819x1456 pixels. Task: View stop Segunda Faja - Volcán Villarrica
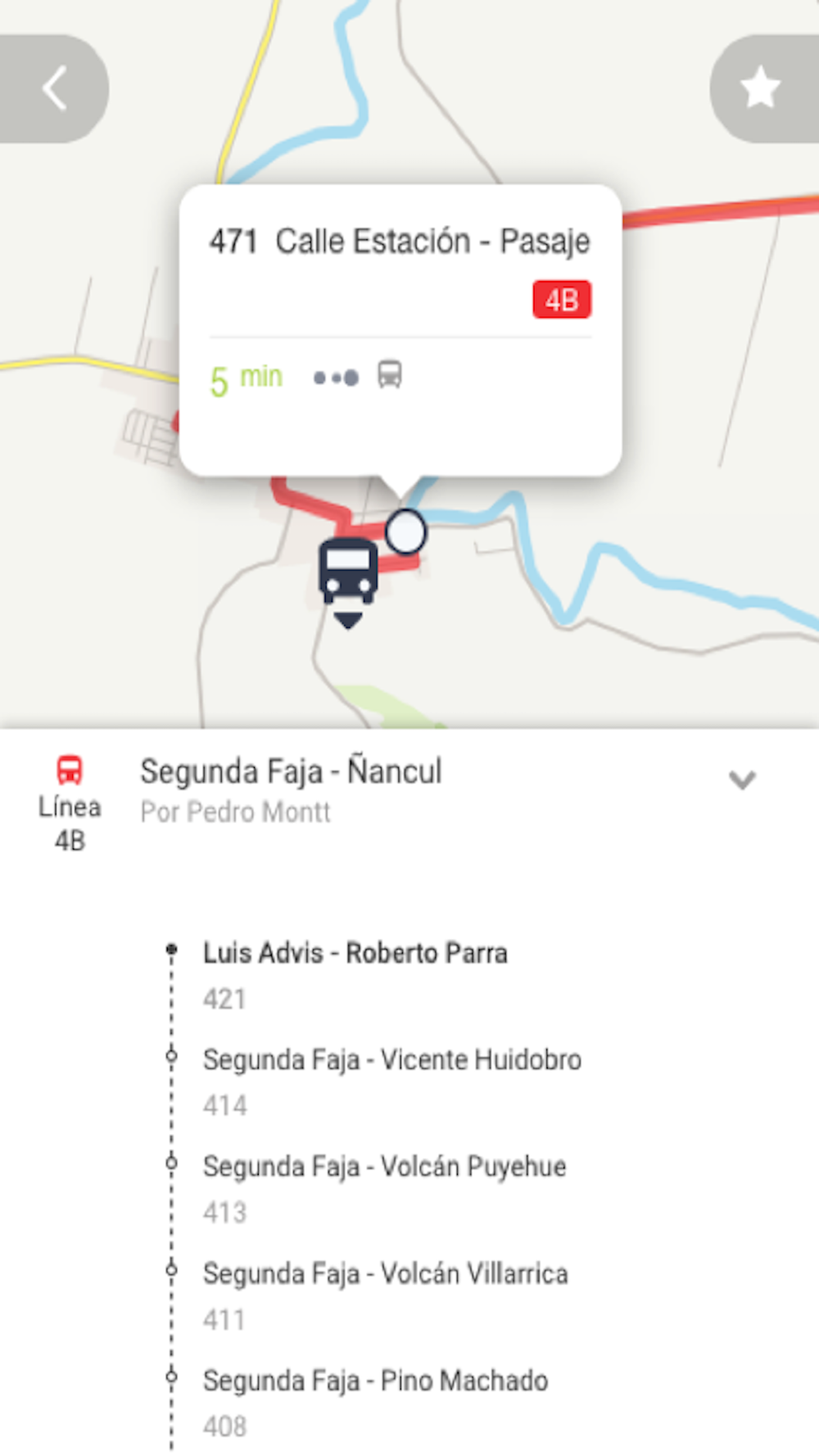coord(386,1295)
